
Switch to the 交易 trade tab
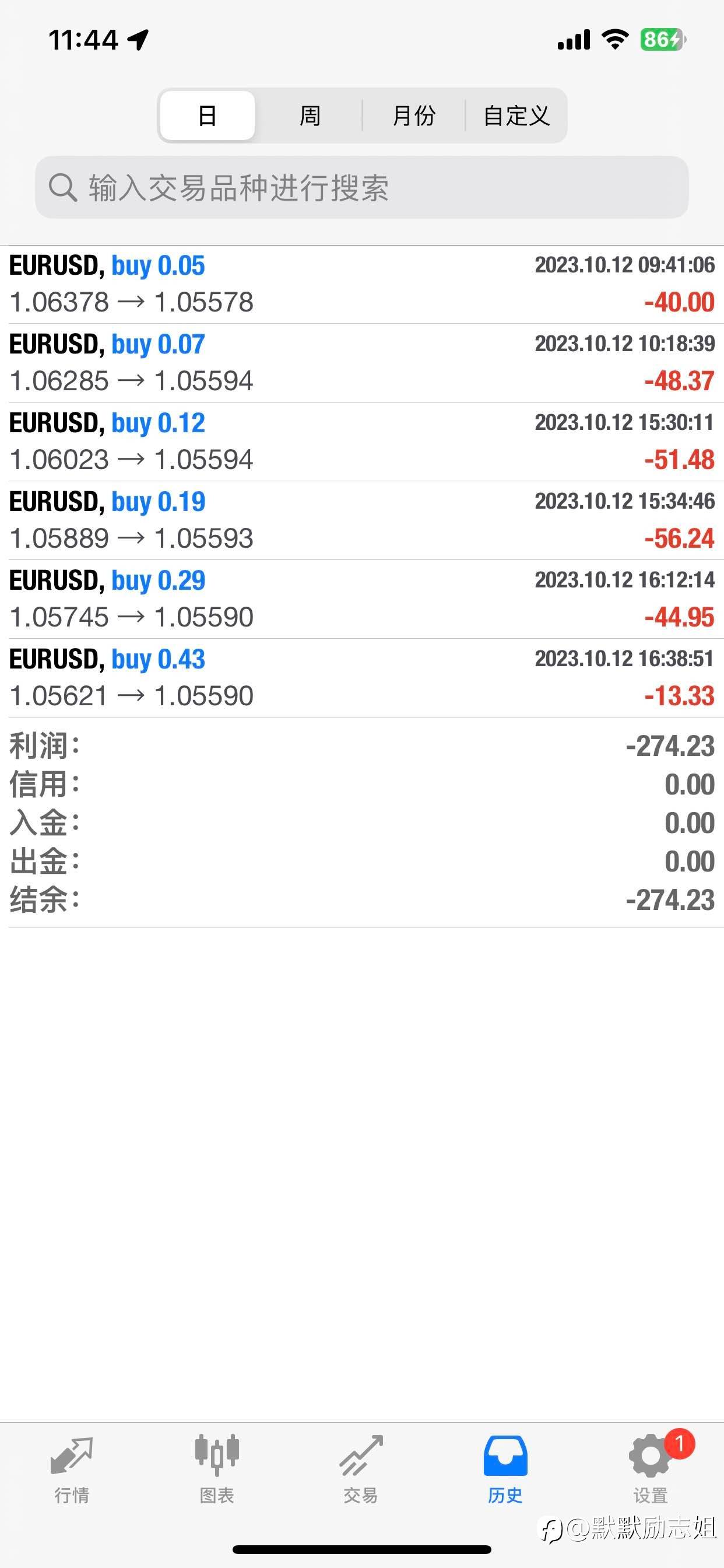pyautogui.click(x=361, y=1468)
